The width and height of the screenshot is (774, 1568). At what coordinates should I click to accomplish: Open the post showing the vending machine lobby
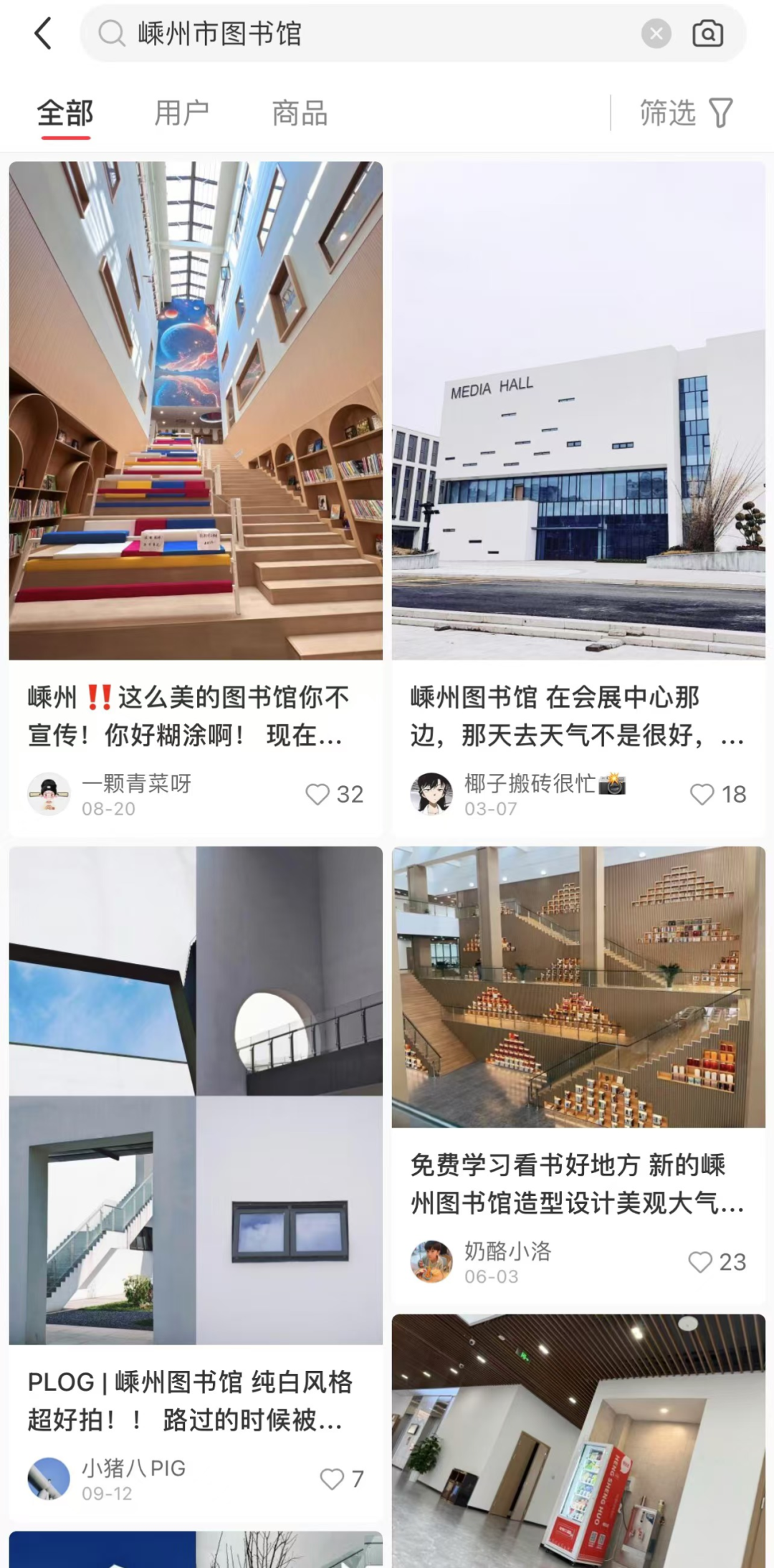click(x=578, y=1440)
